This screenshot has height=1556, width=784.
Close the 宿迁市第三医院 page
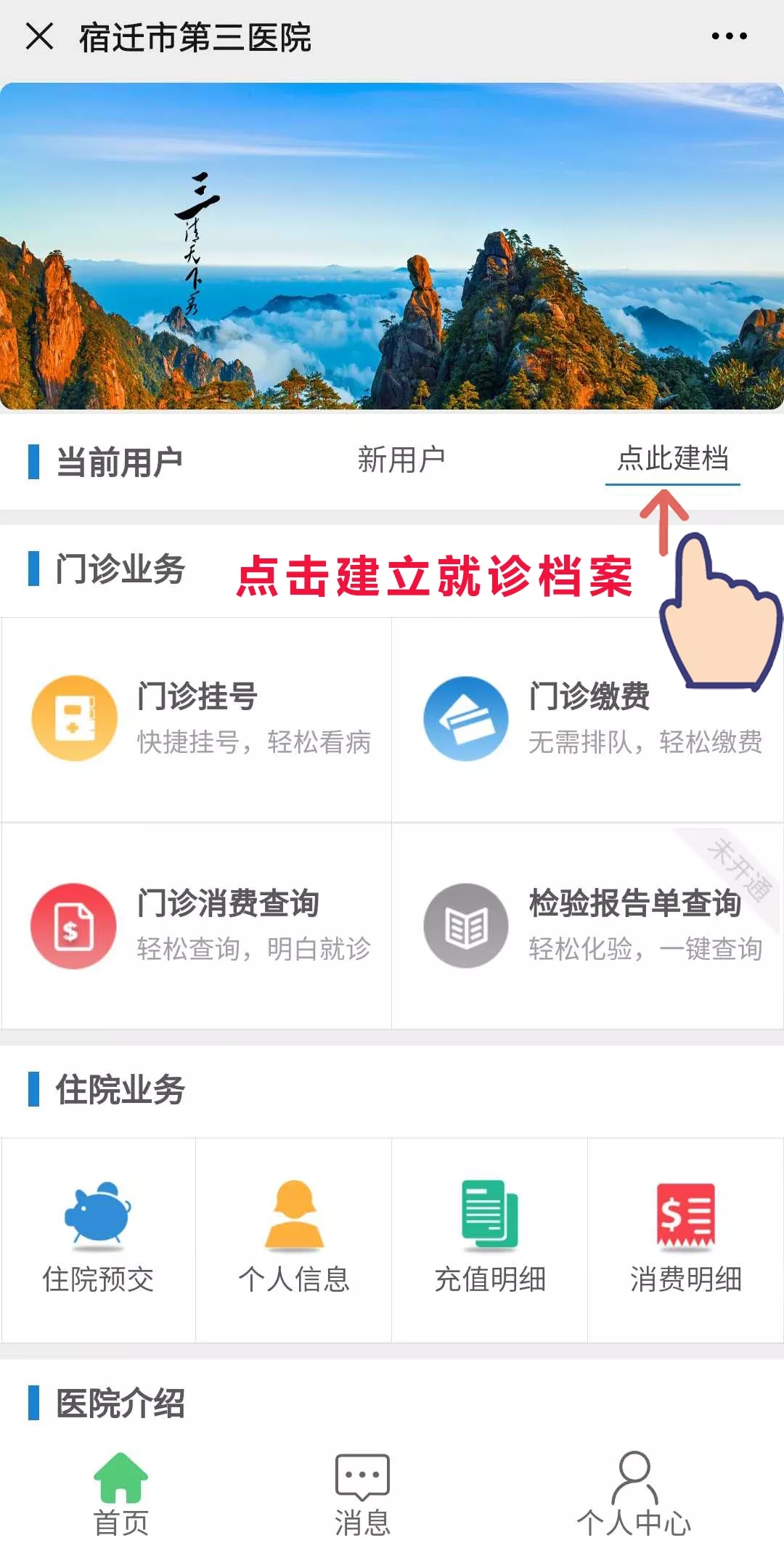click(39, 36)
